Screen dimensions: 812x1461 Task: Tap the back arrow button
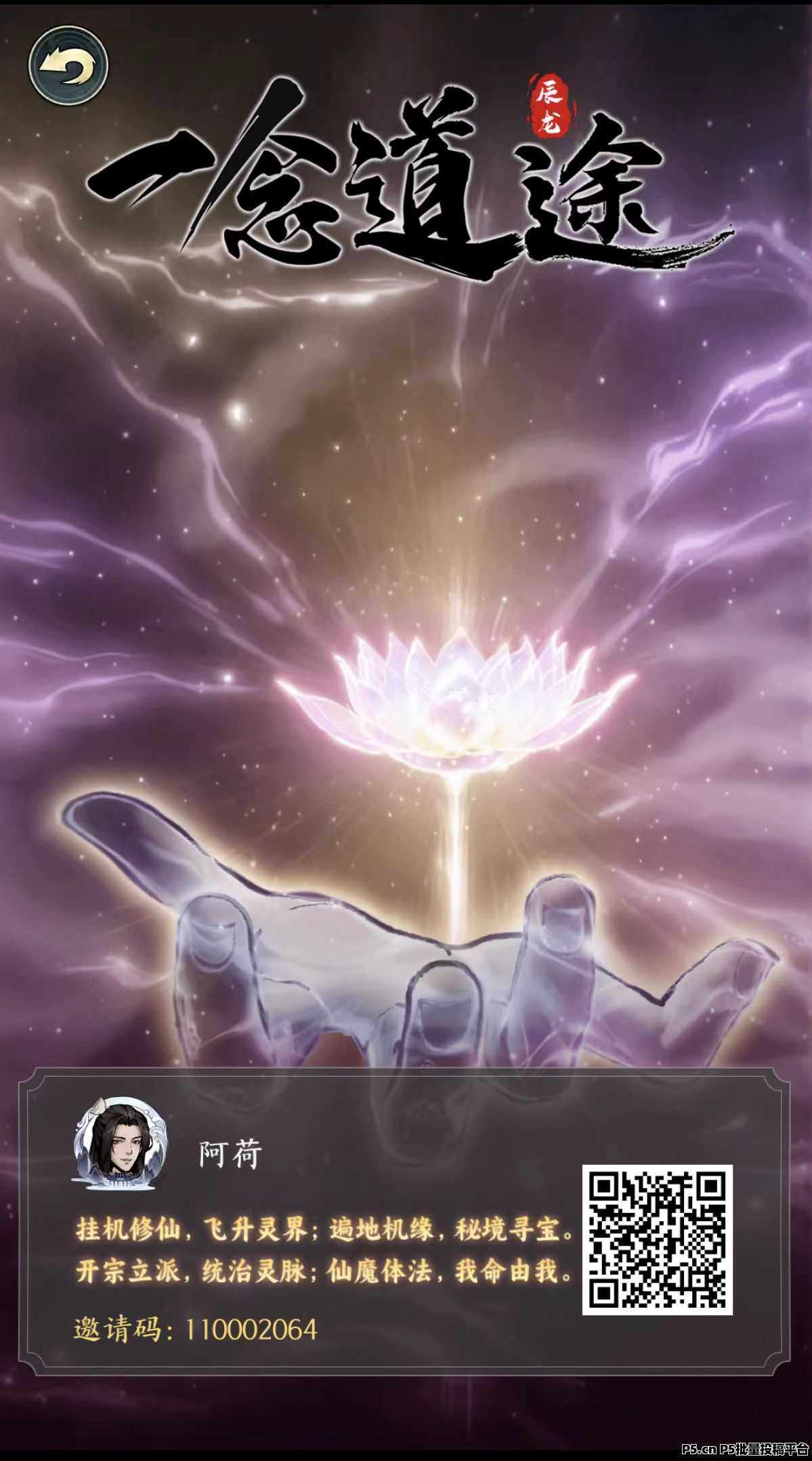(x=68, y=65)
